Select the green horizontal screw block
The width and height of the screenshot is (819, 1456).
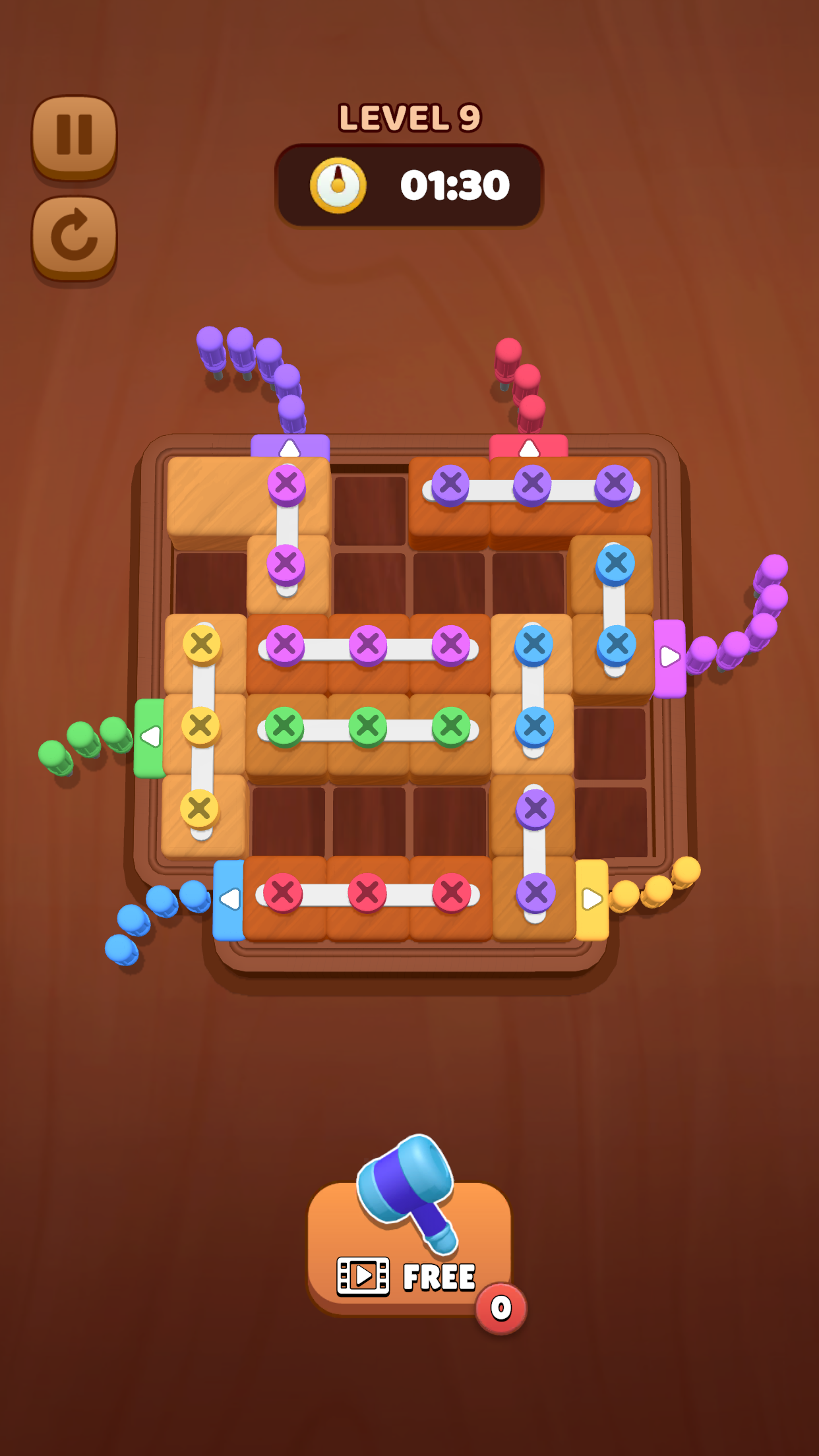point(367,732)
